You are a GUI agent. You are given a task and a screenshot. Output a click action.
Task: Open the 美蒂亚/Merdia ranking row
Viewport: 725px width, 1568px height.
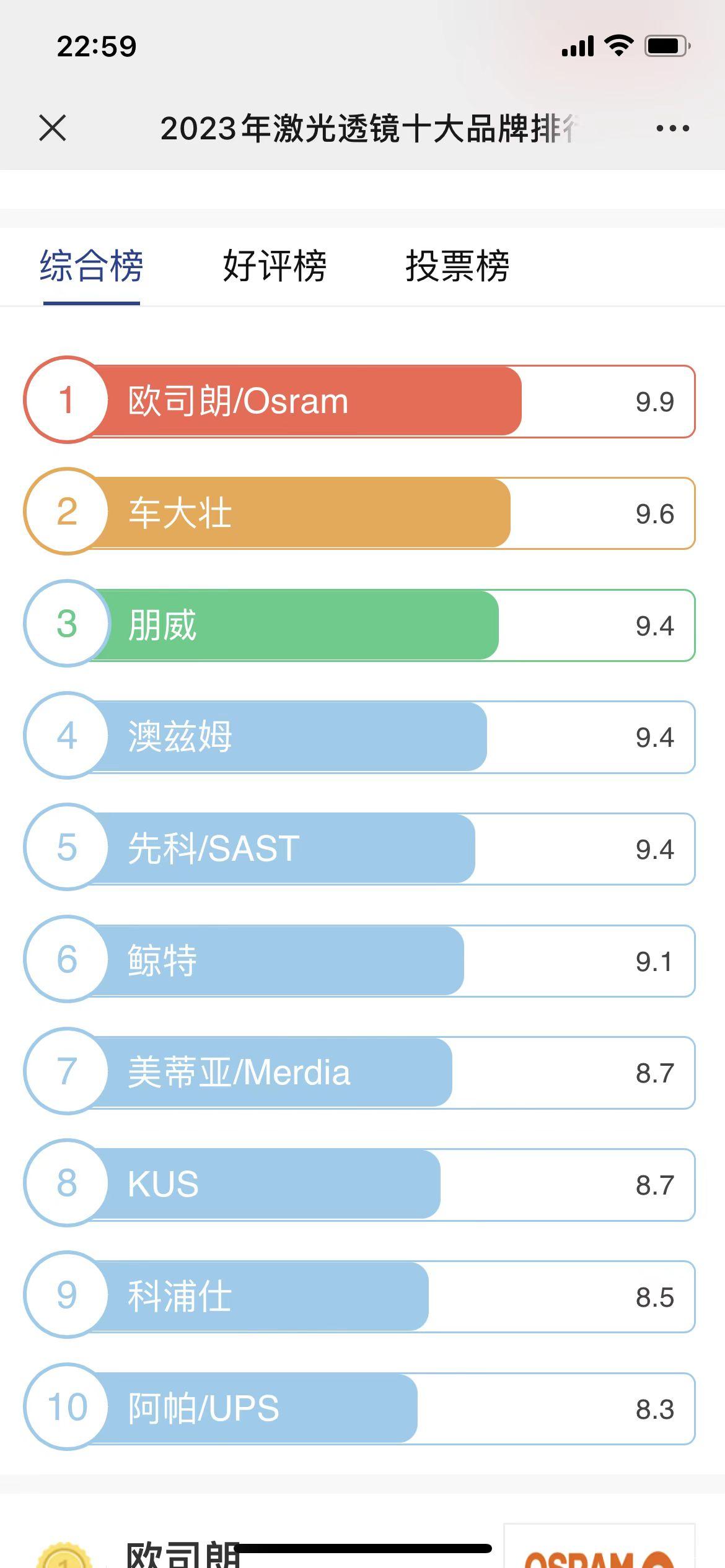pyautogui.click(x=359, y=1072)
